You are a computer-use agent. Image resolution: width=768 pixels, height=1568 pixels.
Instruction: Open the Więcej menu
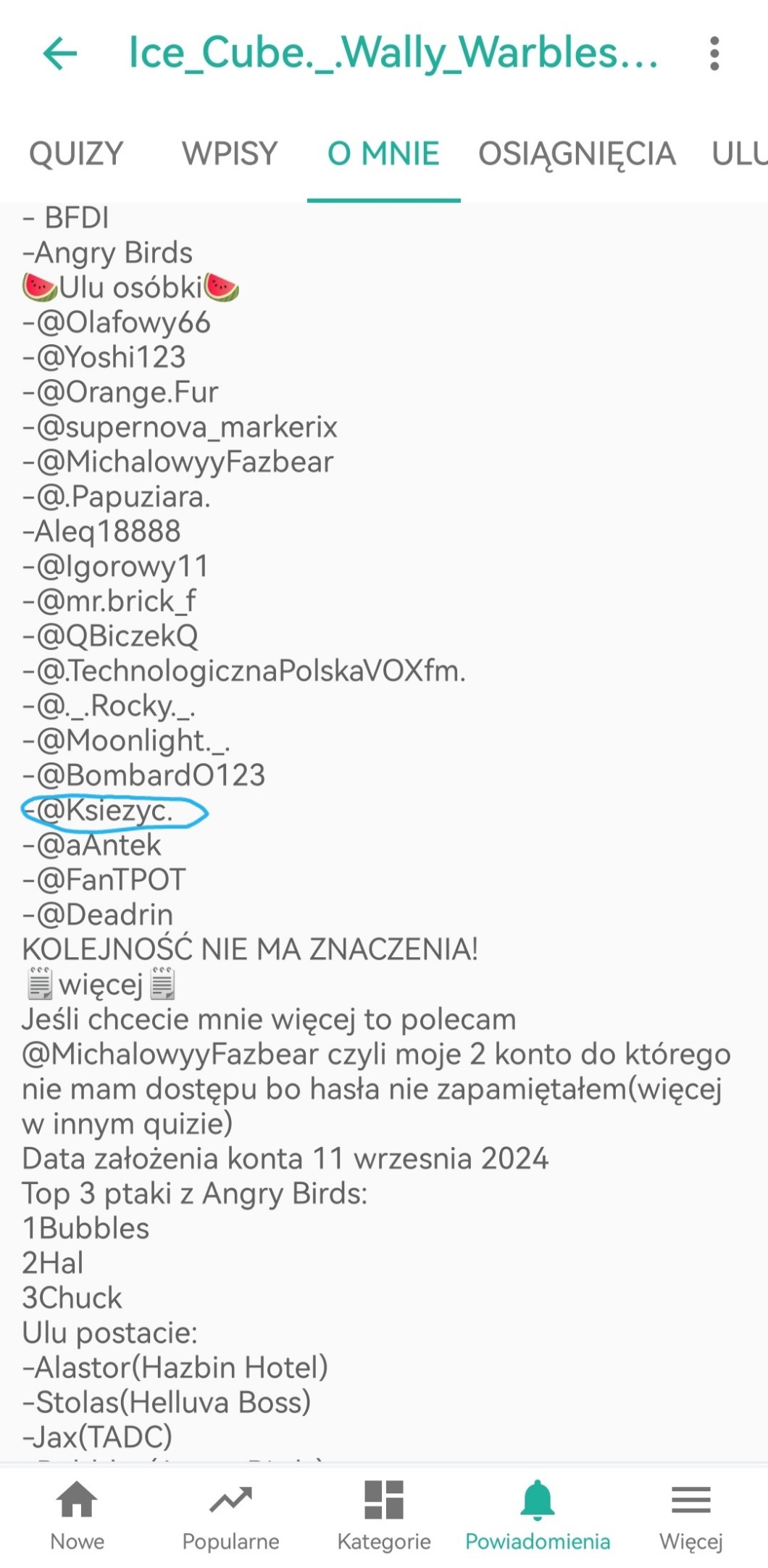[691, 1515]
